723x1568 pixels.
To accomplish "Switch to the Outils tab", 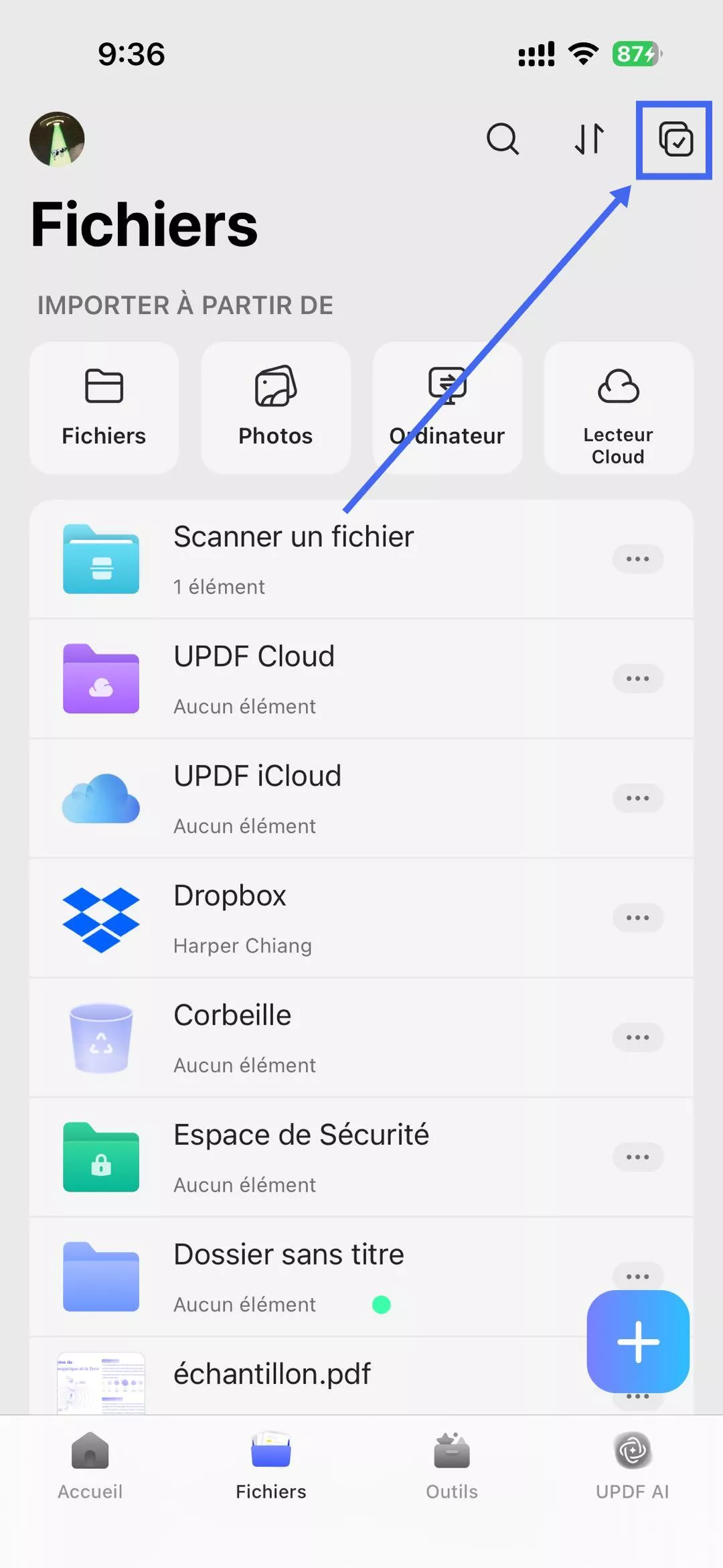I will (x=452, y=1467).
